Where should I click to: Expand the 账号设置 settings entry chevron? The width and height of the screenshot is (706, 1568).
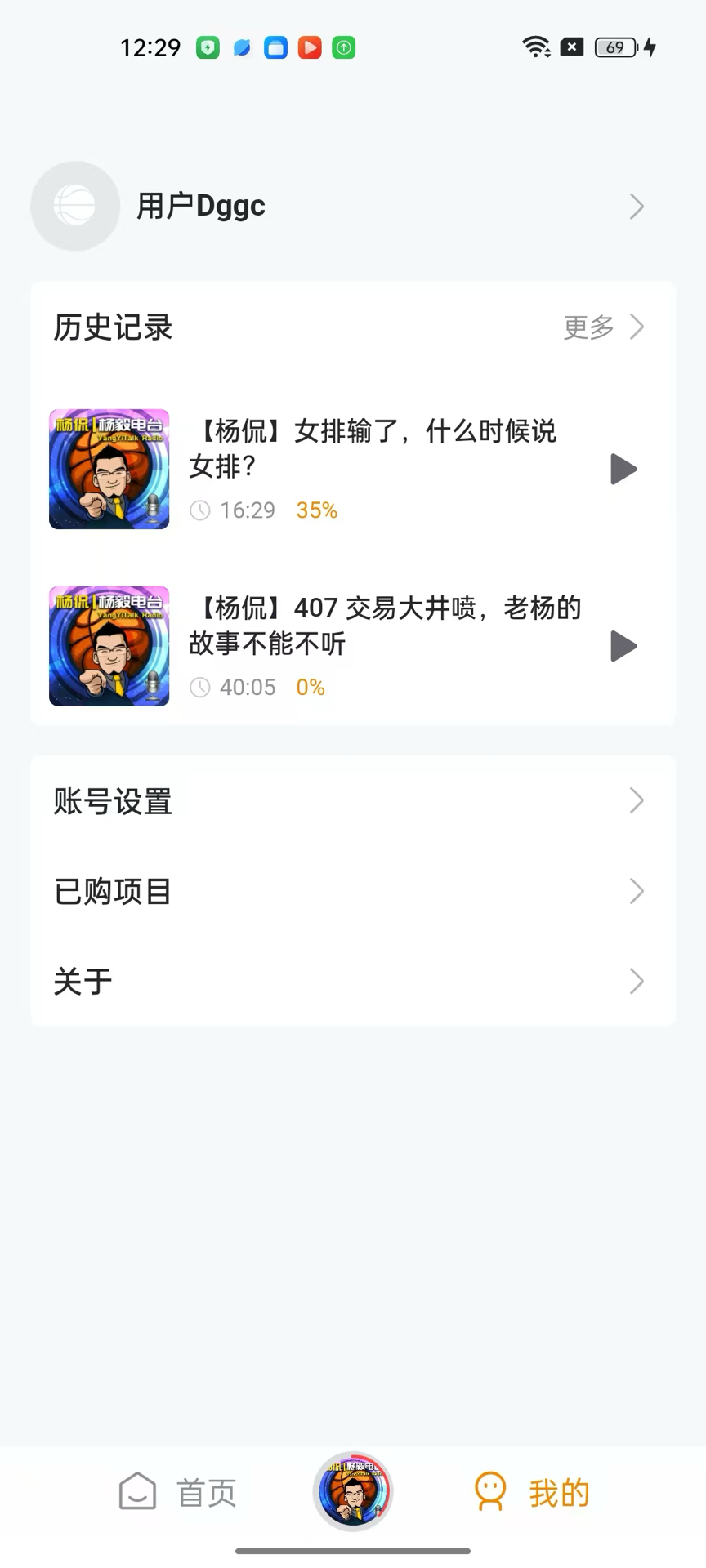tap(637, 801)
